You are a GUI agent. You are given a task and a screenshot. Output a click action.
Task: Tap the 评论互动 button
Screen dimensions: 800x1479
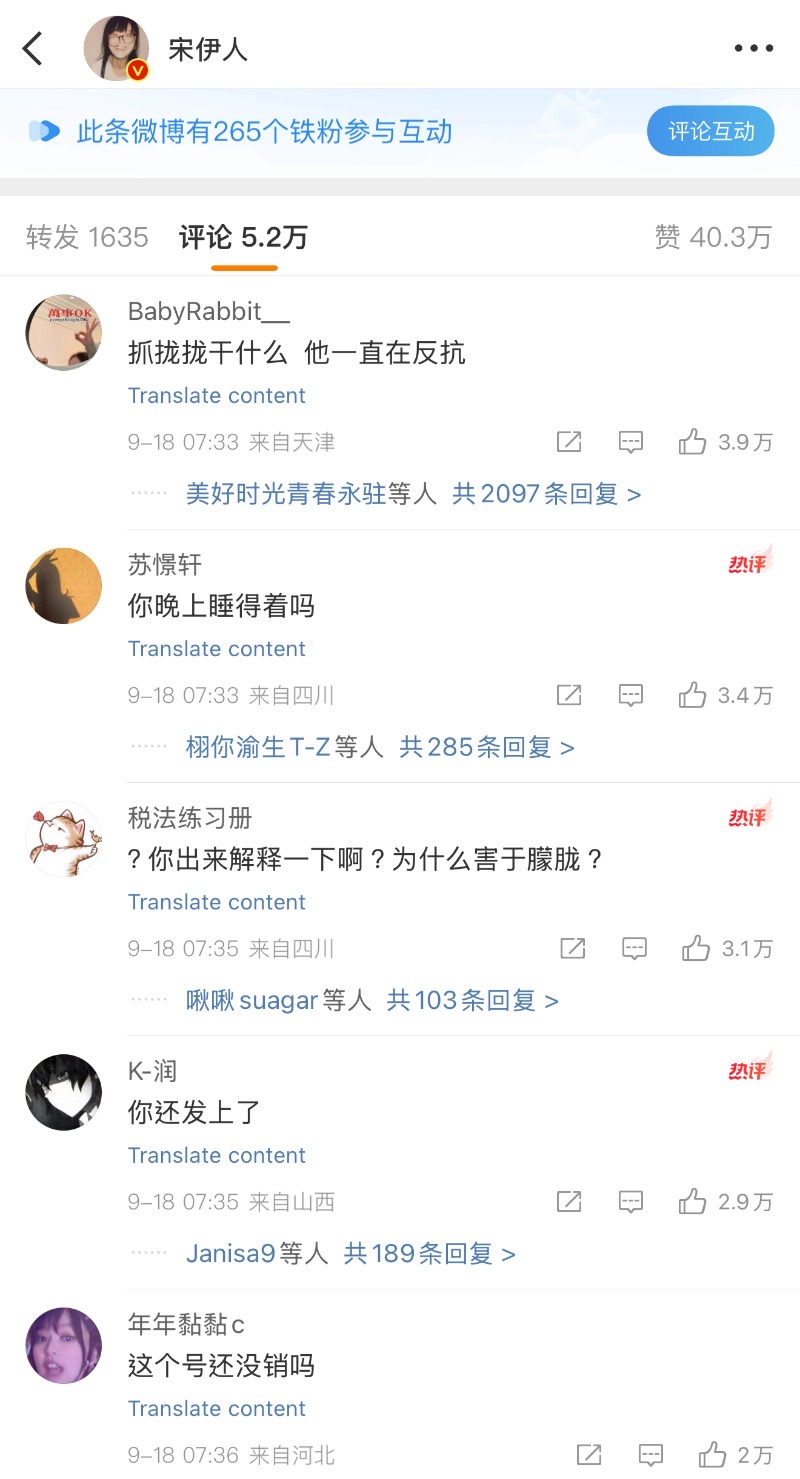click(x=710, y=131)
